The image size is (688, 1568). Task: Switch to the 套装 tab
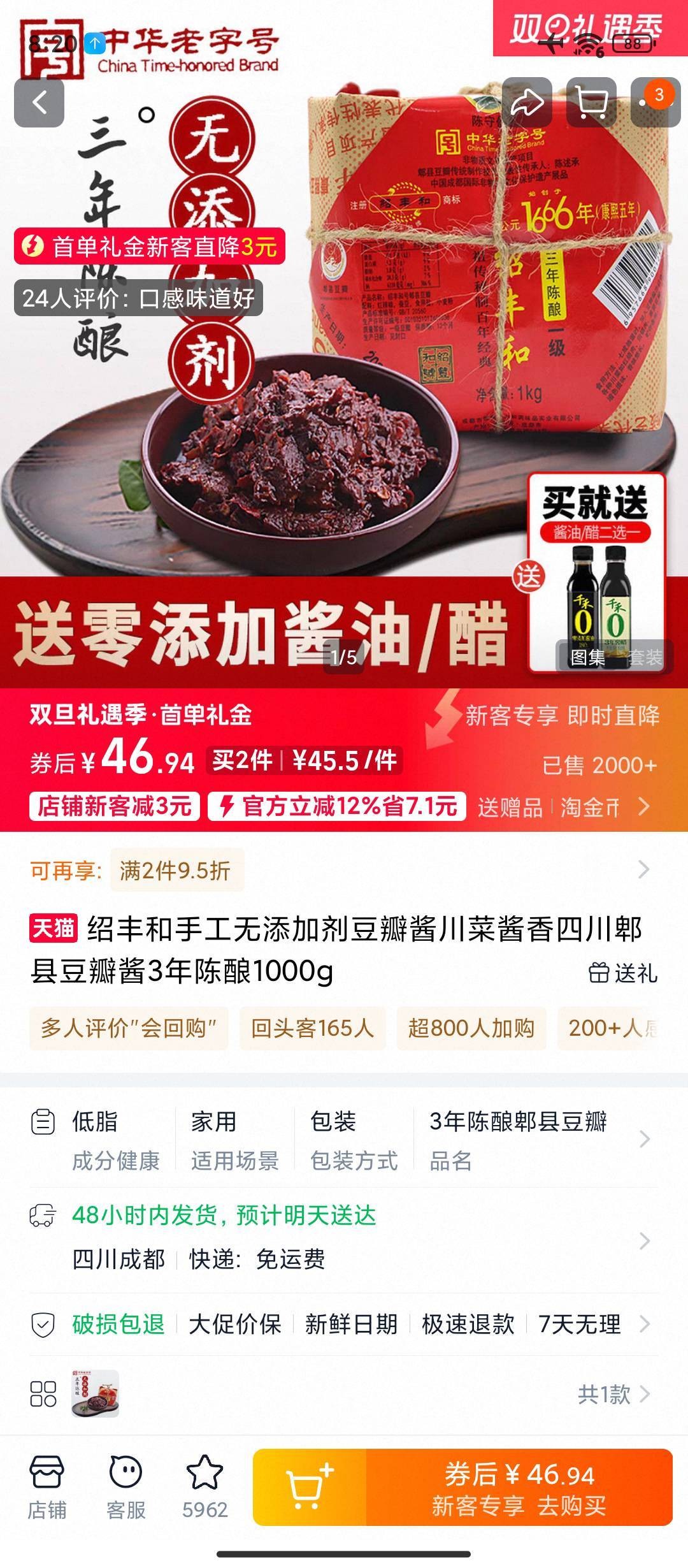pos(645,657)
